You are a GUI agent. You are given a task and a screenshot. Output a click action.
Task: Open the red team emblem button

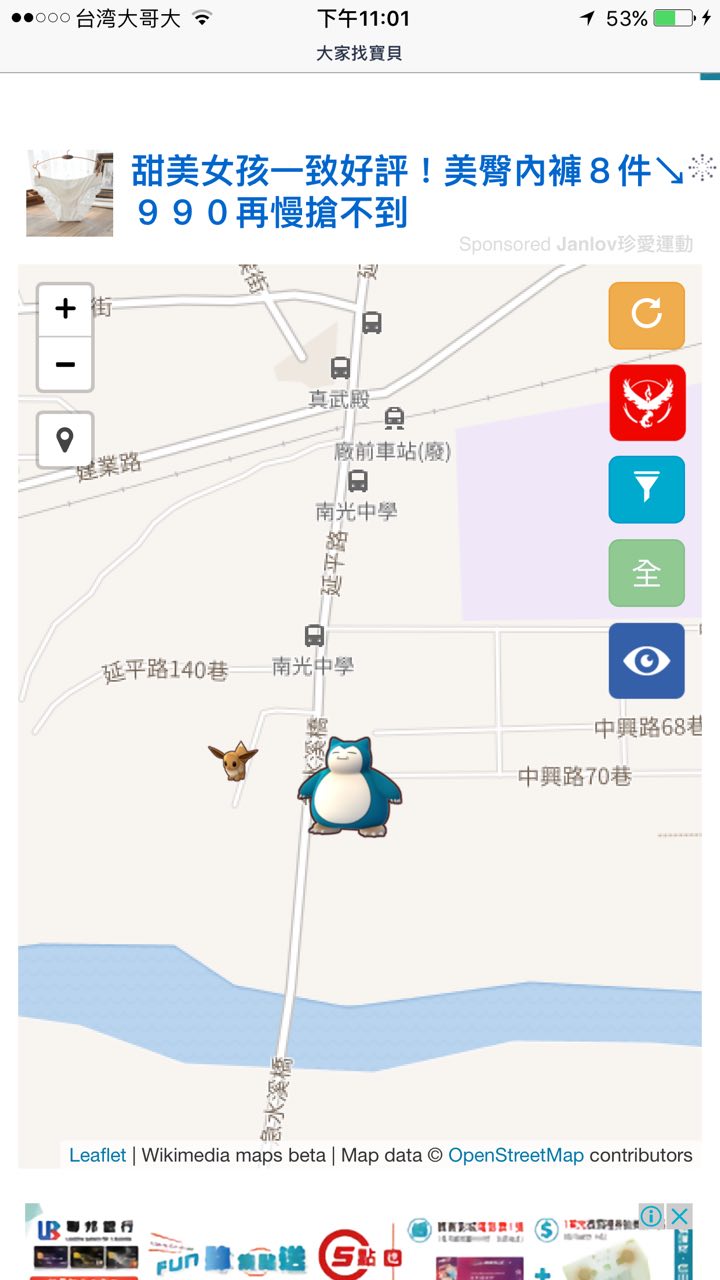[647, 402]
